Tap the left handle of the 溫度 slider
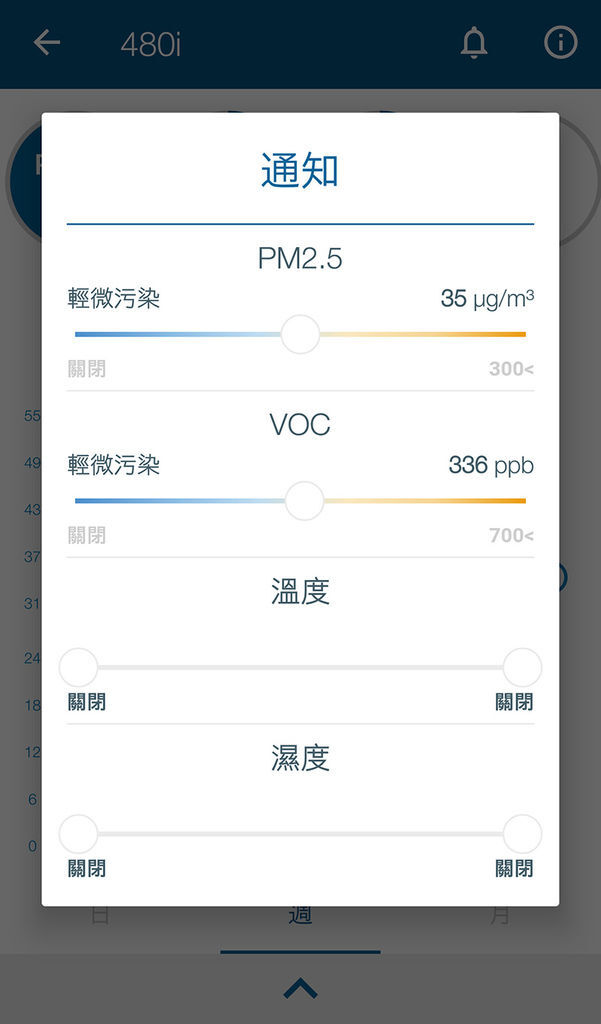 point(78,667)
